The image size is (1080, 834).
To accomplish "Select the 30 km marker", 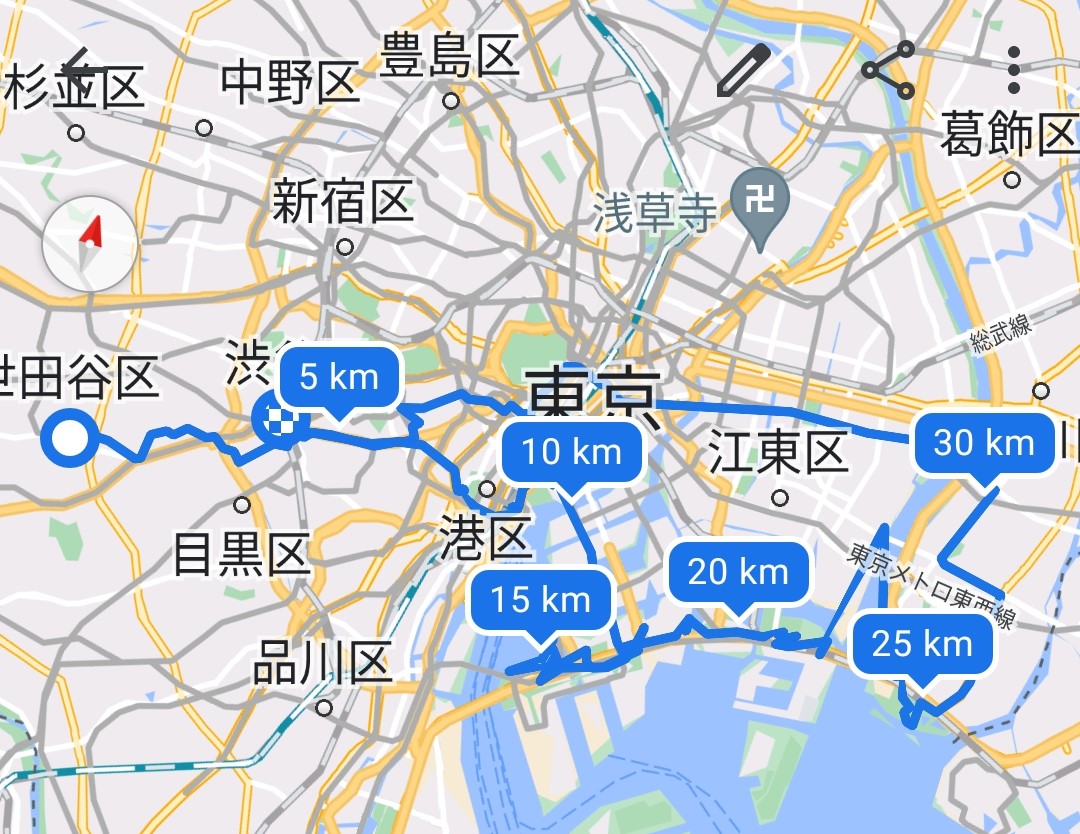I will click(984, 448).
